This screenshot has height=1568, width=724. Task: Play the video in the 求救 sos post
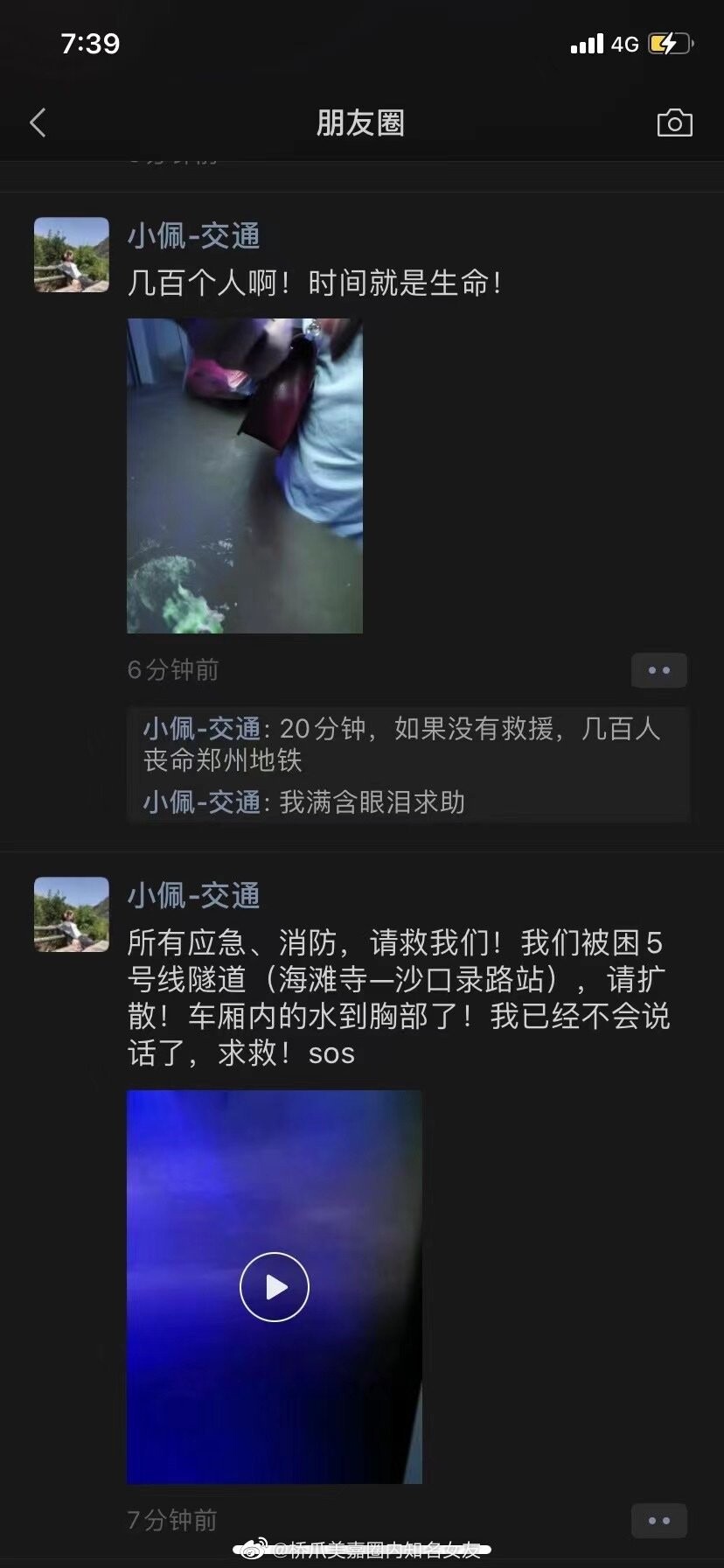tap(275, 1286)
